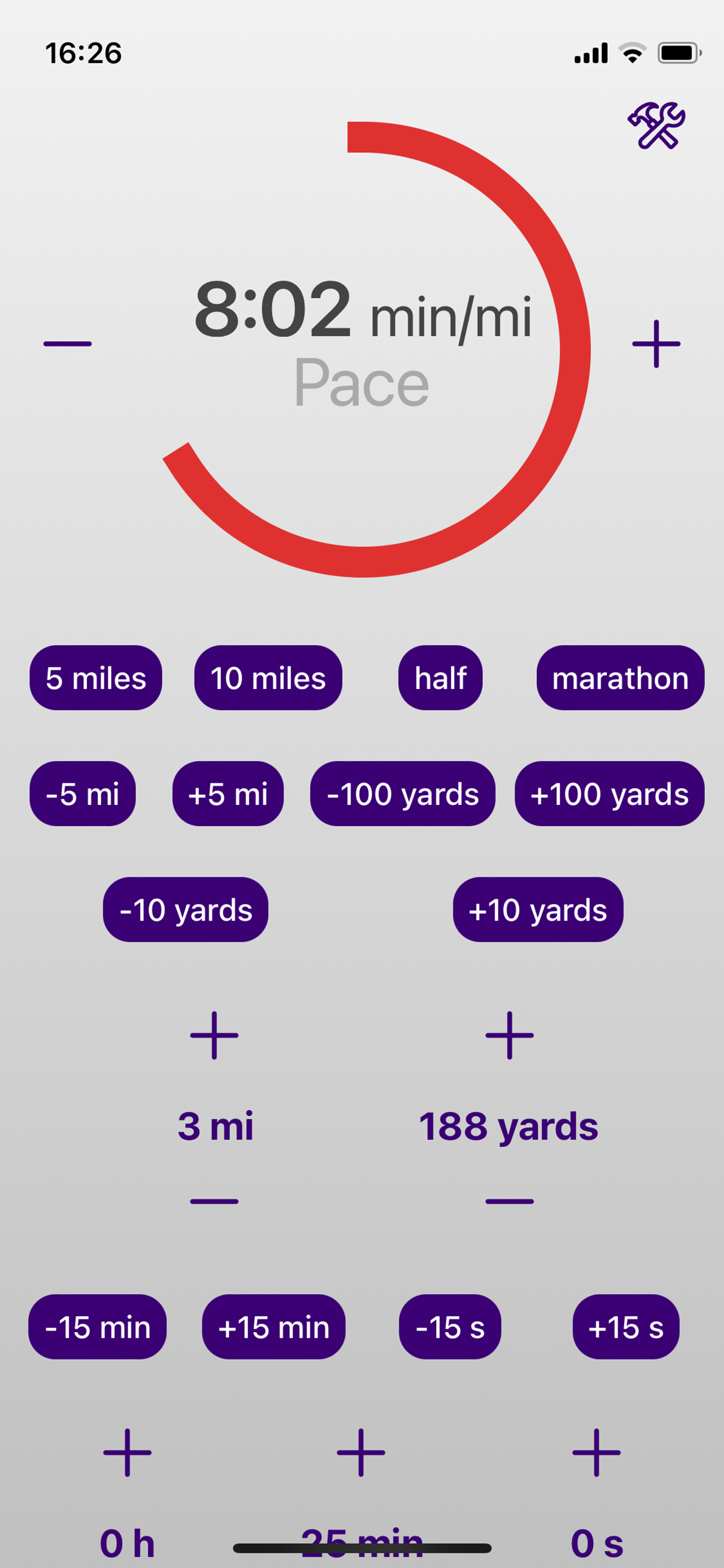
Task: Increment miles with plus above 3 mi
Action: [214, 1035]
